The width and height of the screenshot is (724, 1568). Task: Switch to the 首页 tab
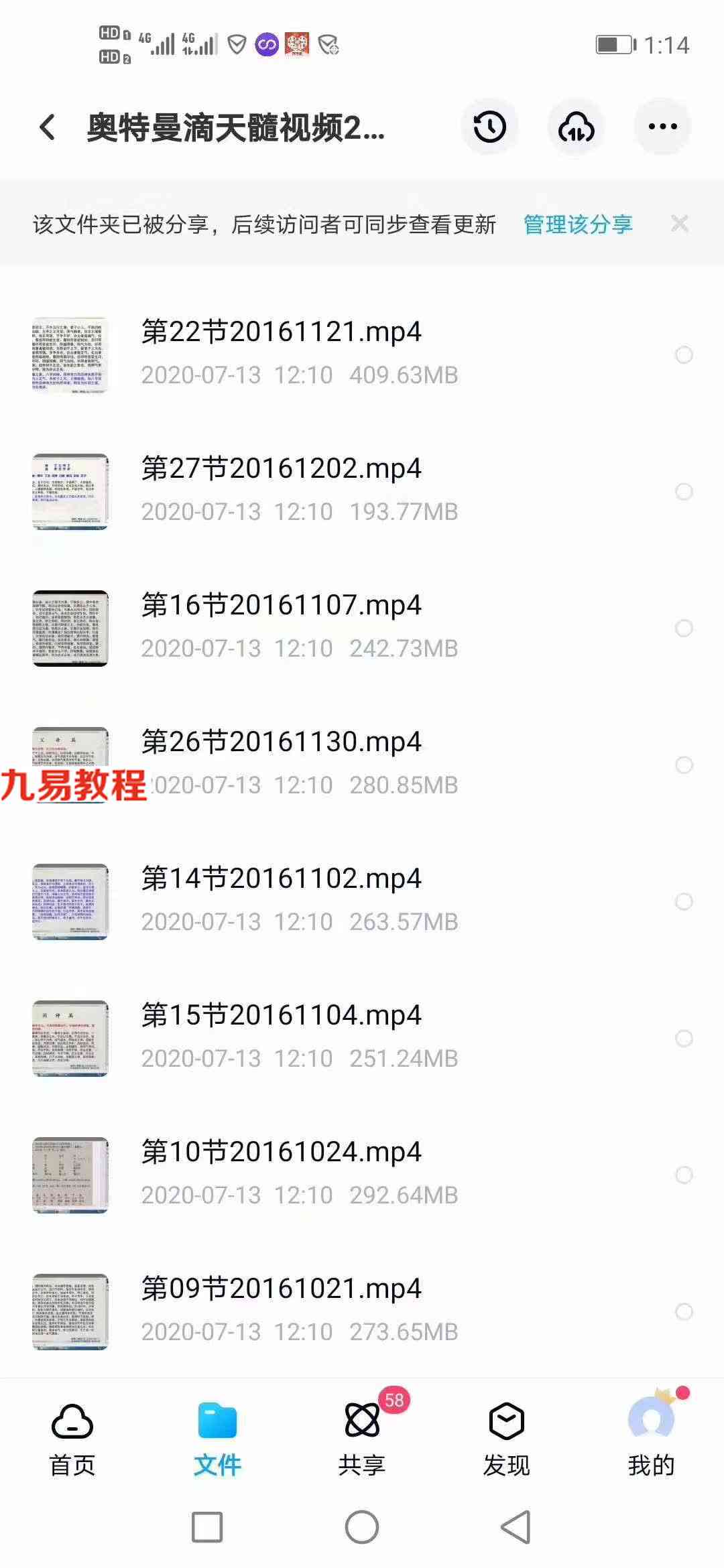click(x=72, y=1439)
